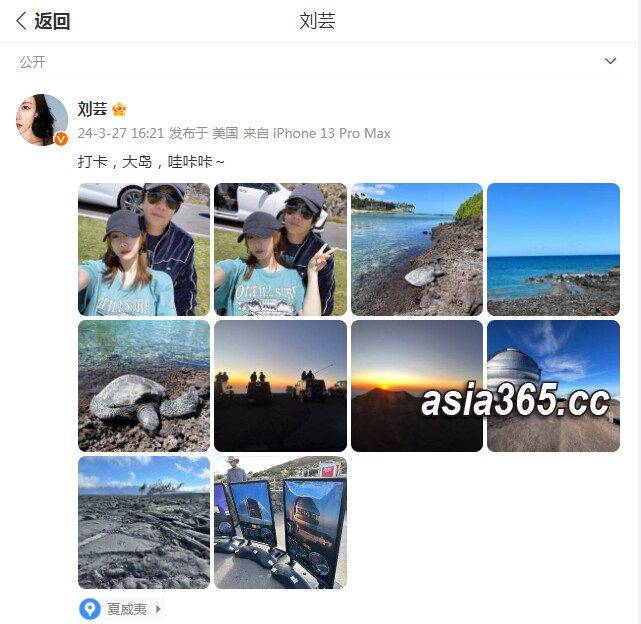Expand the 公开 visibility dropdown
The width and height of the screenshot is (641, 624).
click(x=610, y=61)
